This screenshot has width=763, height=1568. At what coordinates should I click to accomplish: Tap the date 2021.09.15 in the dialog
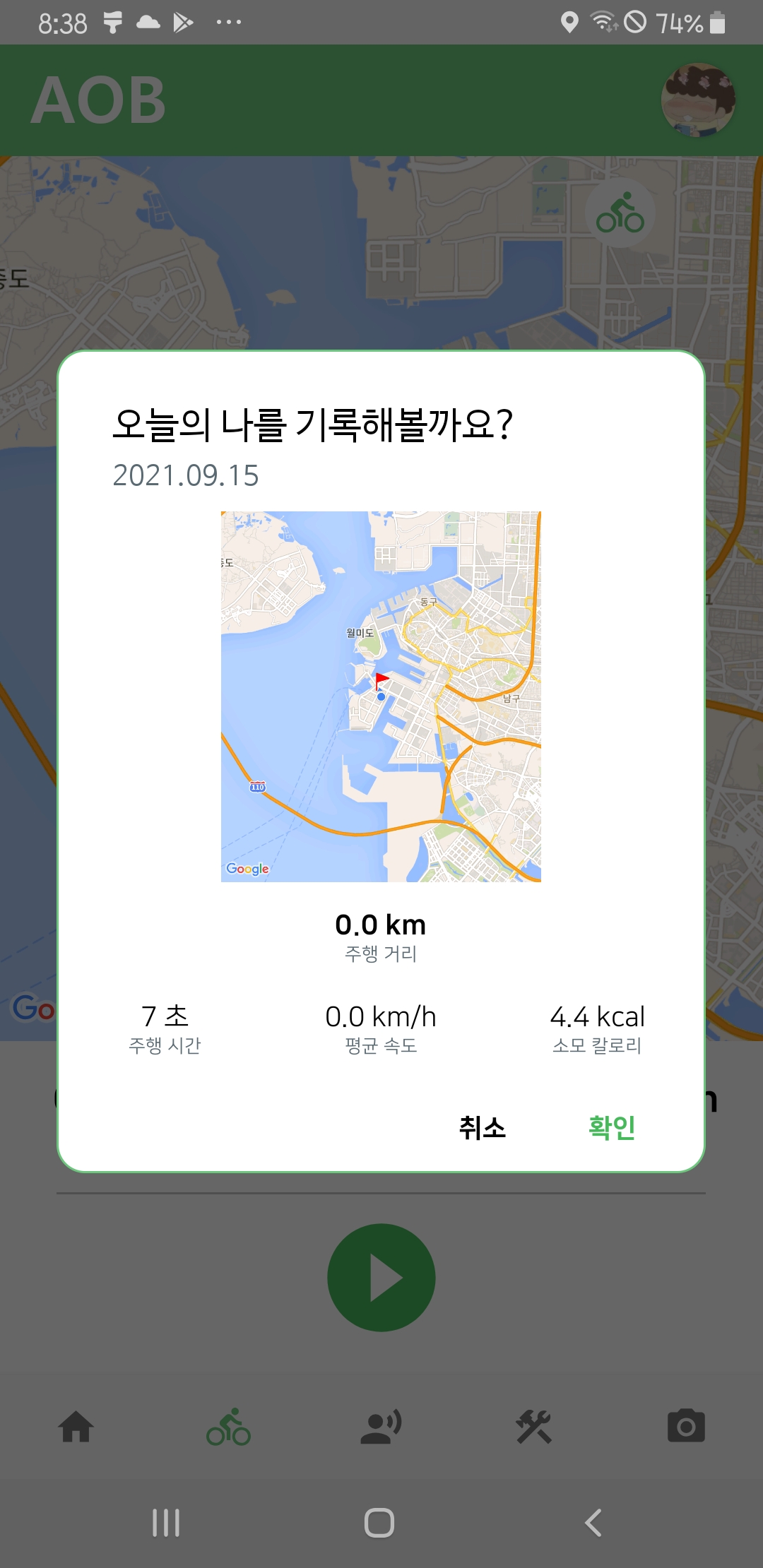186,475
